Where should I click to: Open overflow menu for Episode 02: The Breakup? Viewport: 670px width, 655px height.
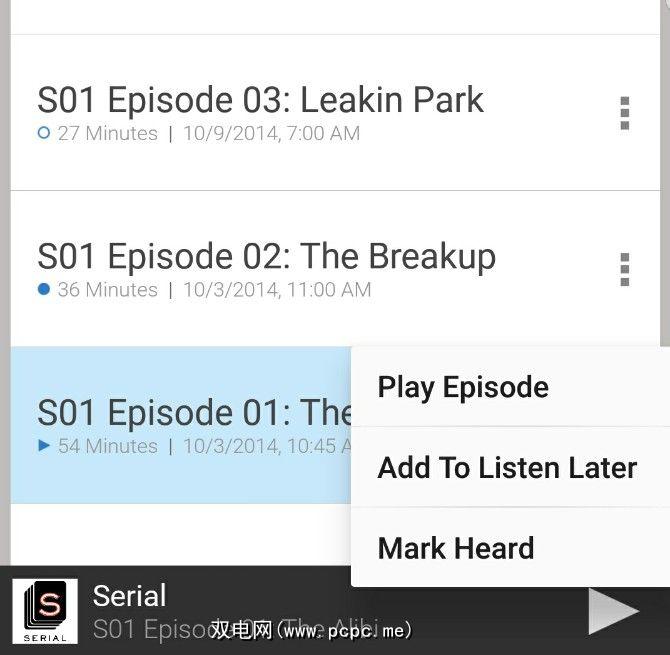pos(625,269)
